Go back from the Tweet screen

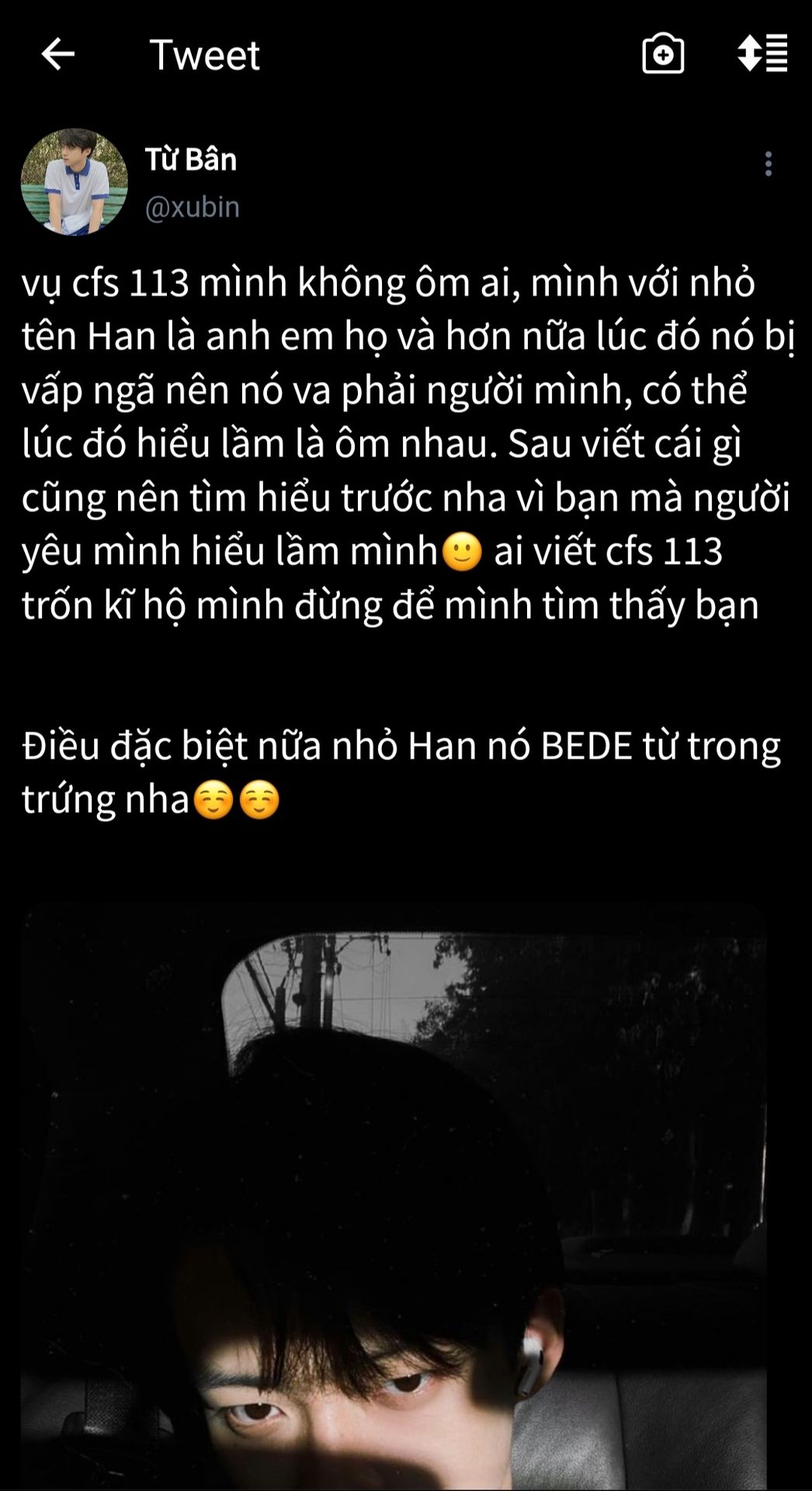57,54
